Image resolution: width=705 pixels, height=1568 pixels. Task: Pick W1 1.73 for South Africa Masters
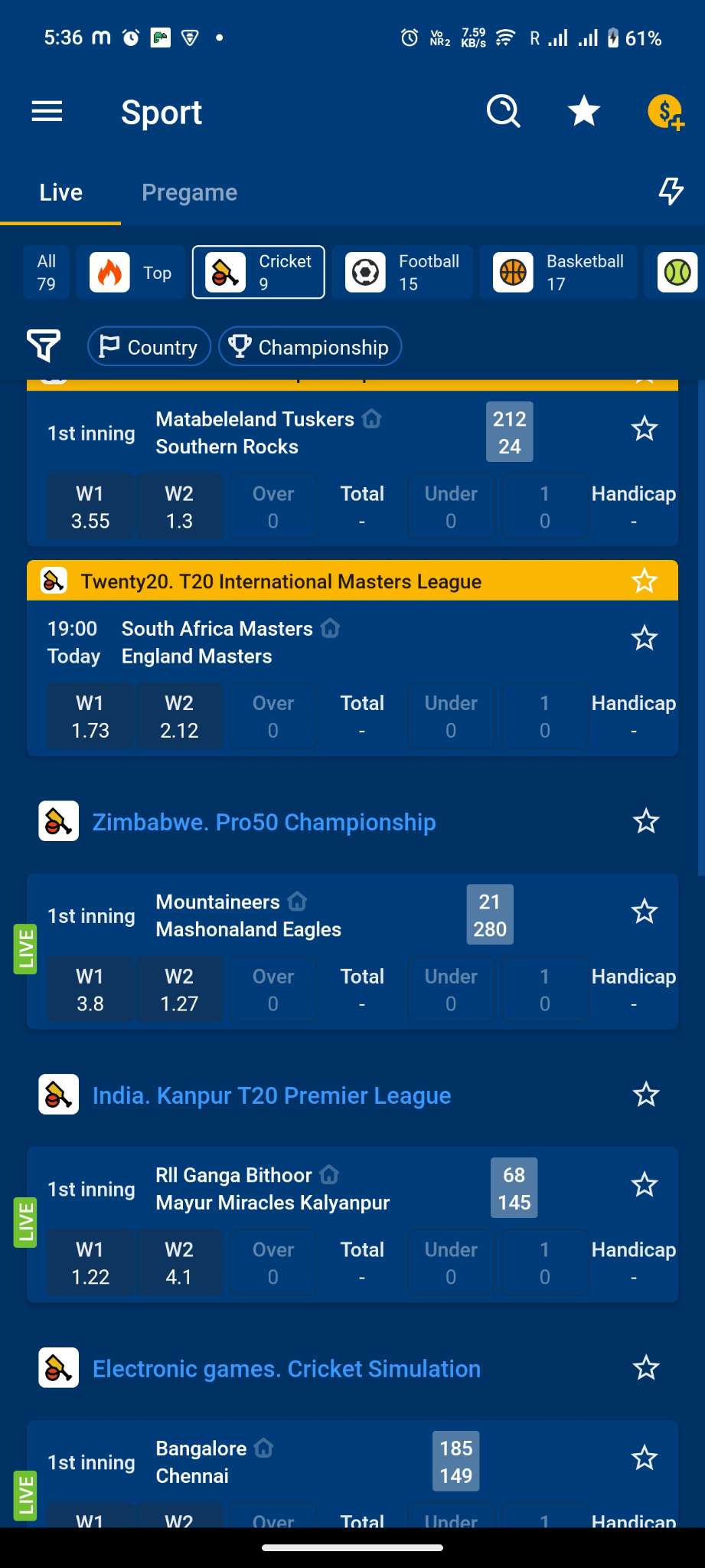click(x=90, y=716)
